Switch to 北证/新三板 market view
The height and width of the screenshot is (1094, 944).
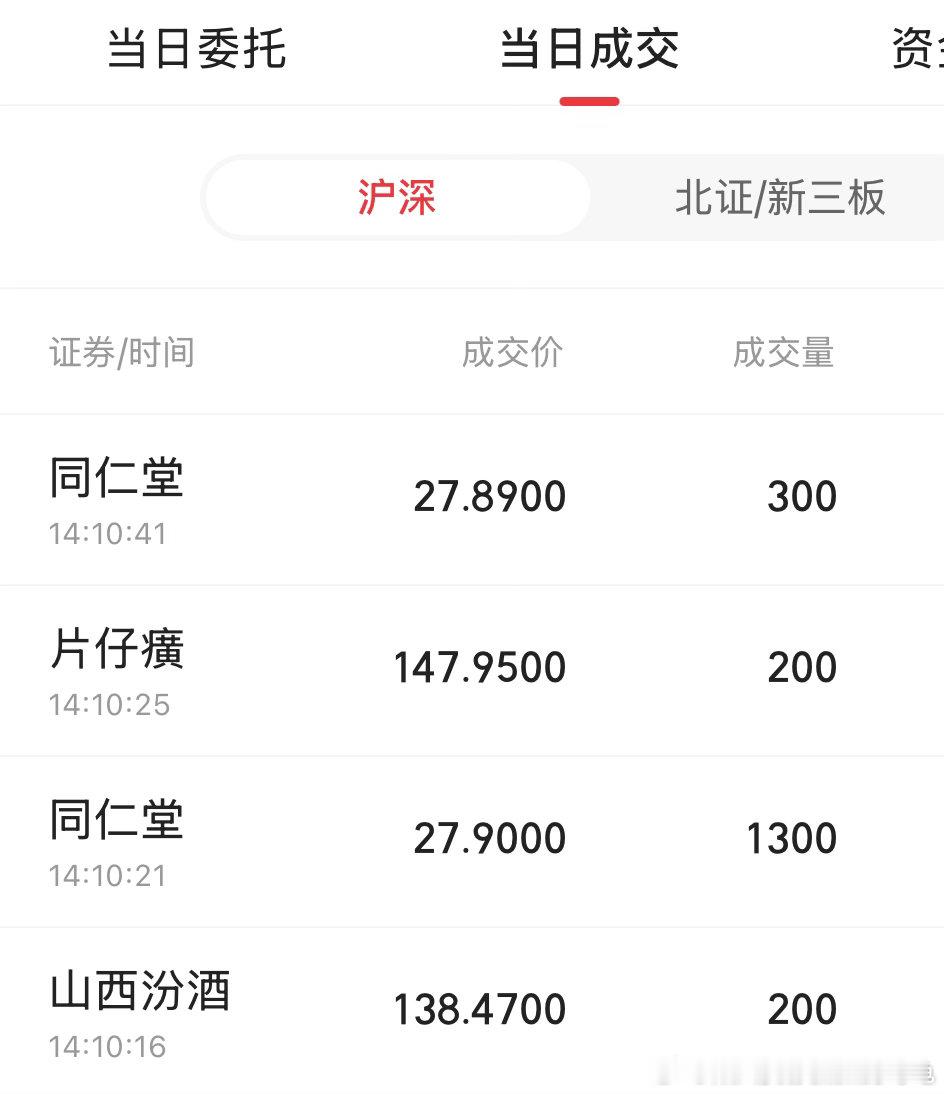coord(779,198)
